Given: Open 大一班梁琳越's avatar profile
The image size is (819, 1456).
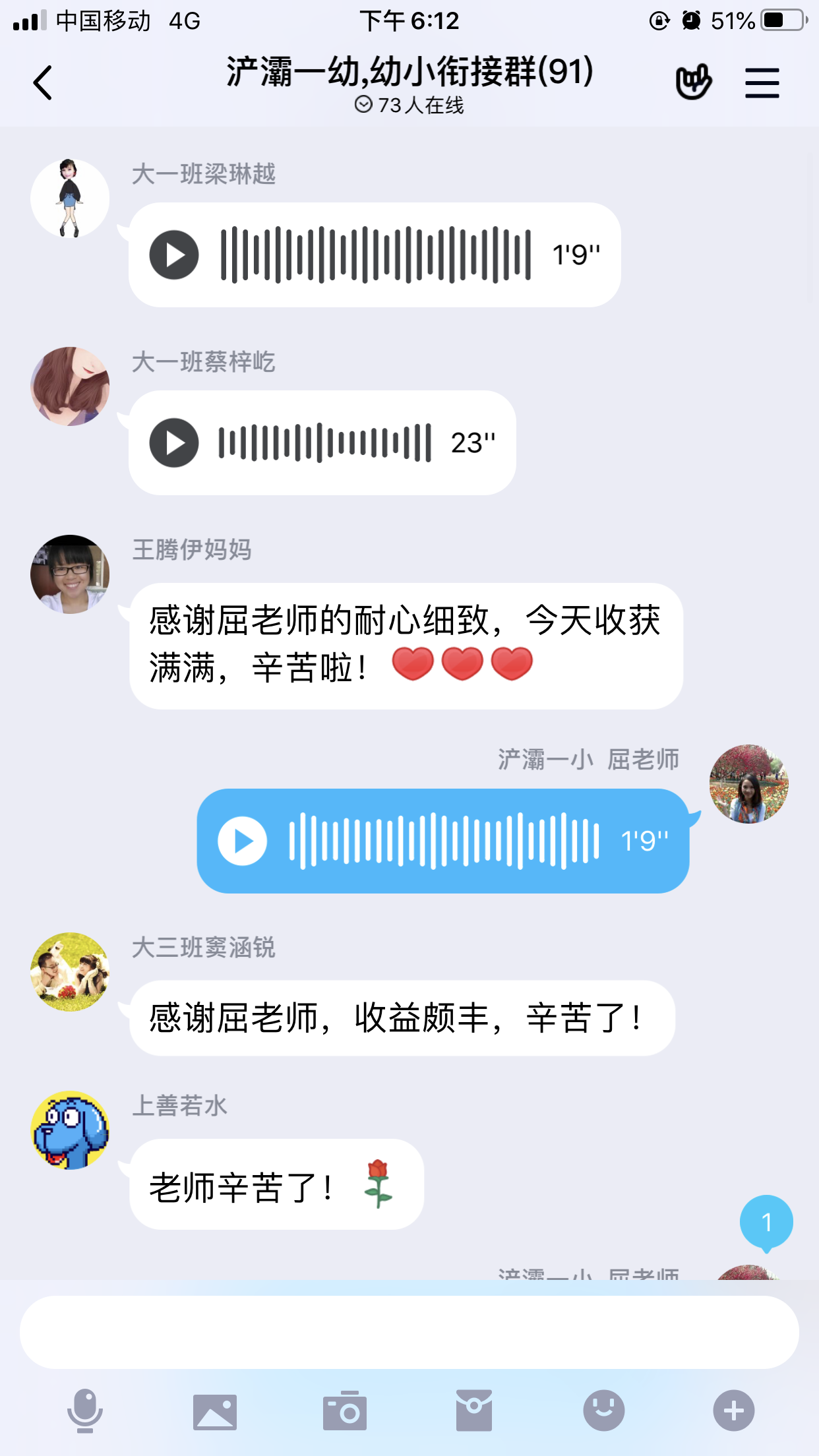Looking at the screenshot, I should (70, 198).
